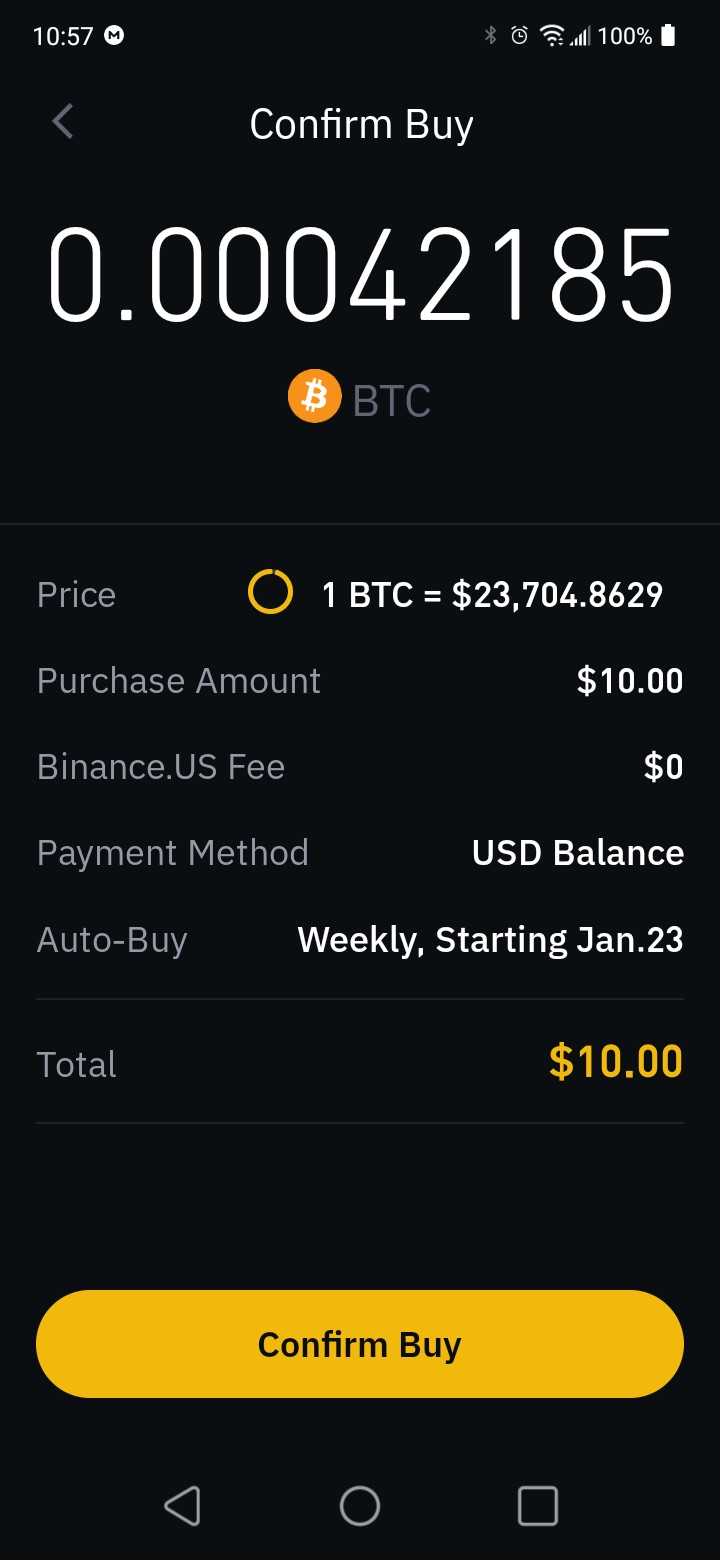
Task: Tap the Purchase Amount value of $10.00
Action: [x=629, y=680]
